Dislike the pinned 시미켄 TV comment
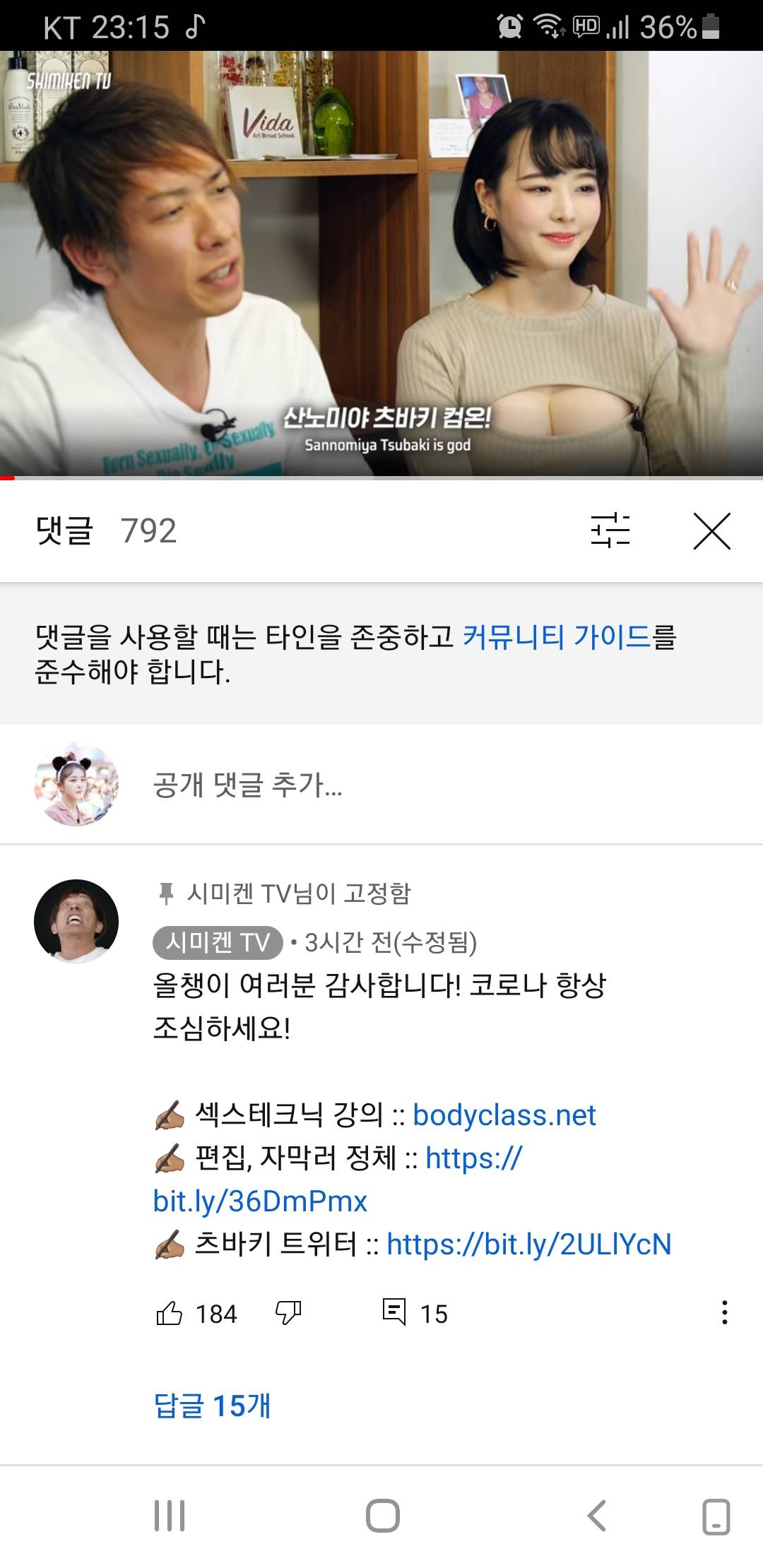This screenshot has height=1568, width=763. (288, 1314)
